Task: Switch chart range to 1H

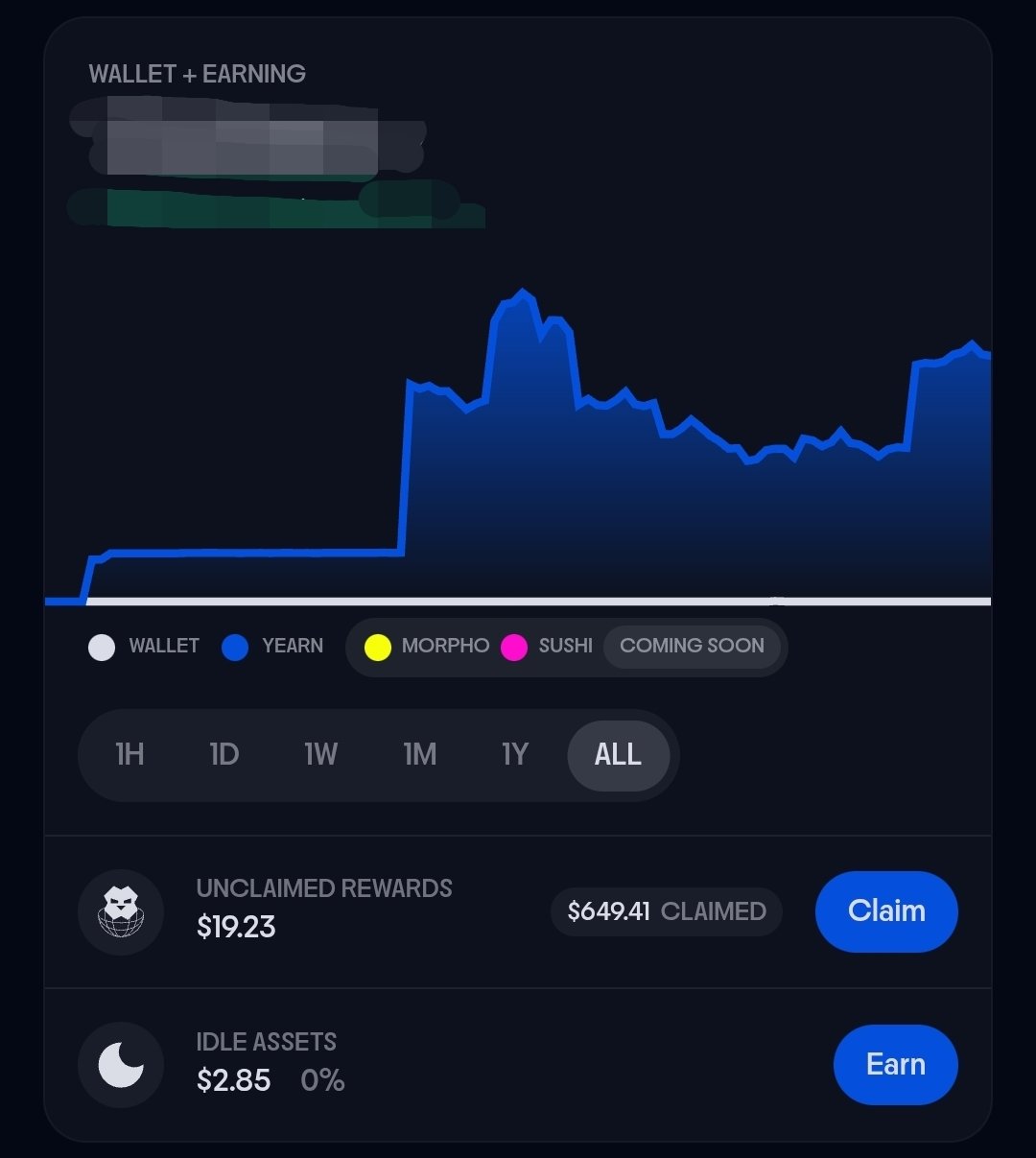Action: click(x=129, y=755)
